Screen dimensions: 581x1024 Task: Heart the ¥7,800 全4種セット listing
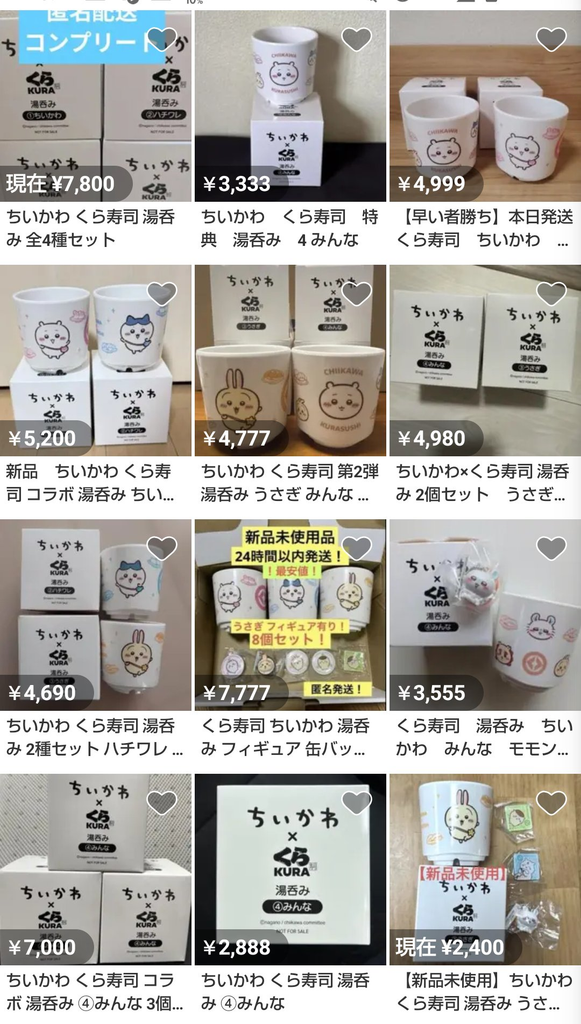[162, 39]
